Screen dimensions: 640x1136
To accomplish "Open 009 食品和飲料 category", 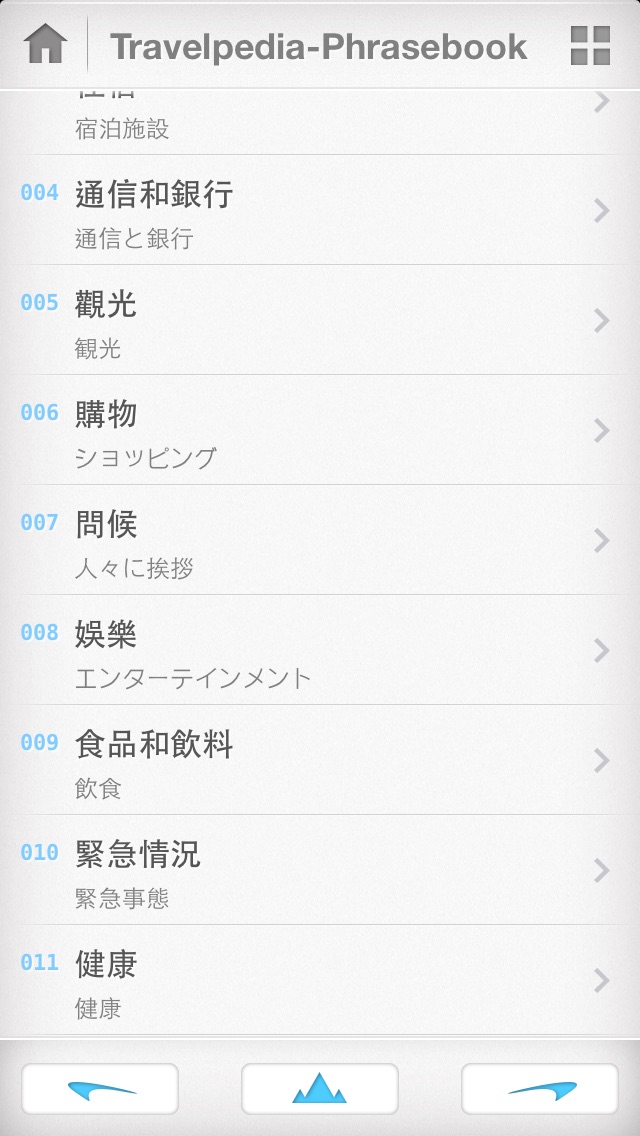I will pyautogui.click(x=320, y=760).
